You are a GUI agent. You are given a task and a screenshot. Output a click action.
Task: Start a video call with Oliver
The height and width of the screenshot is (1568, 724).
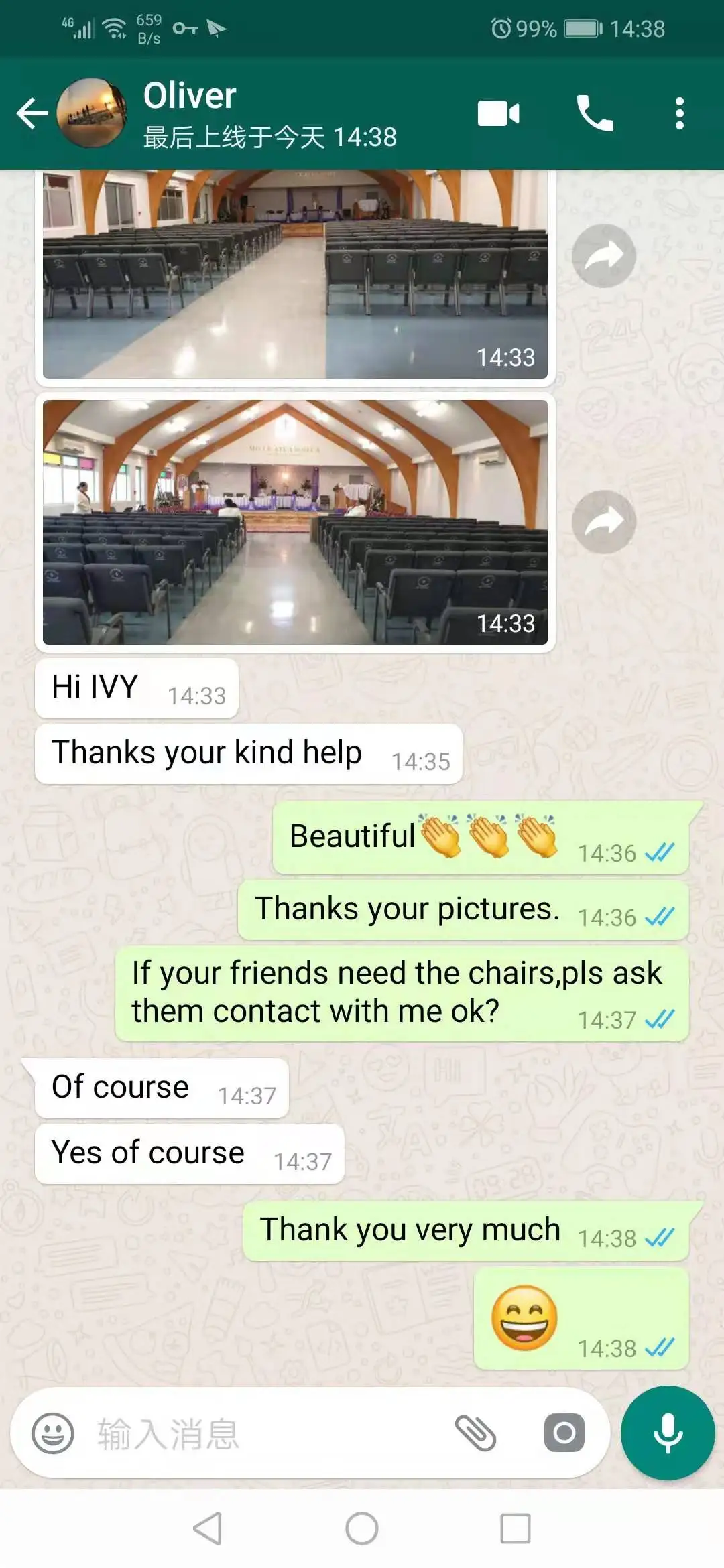(x=498, y=113)
